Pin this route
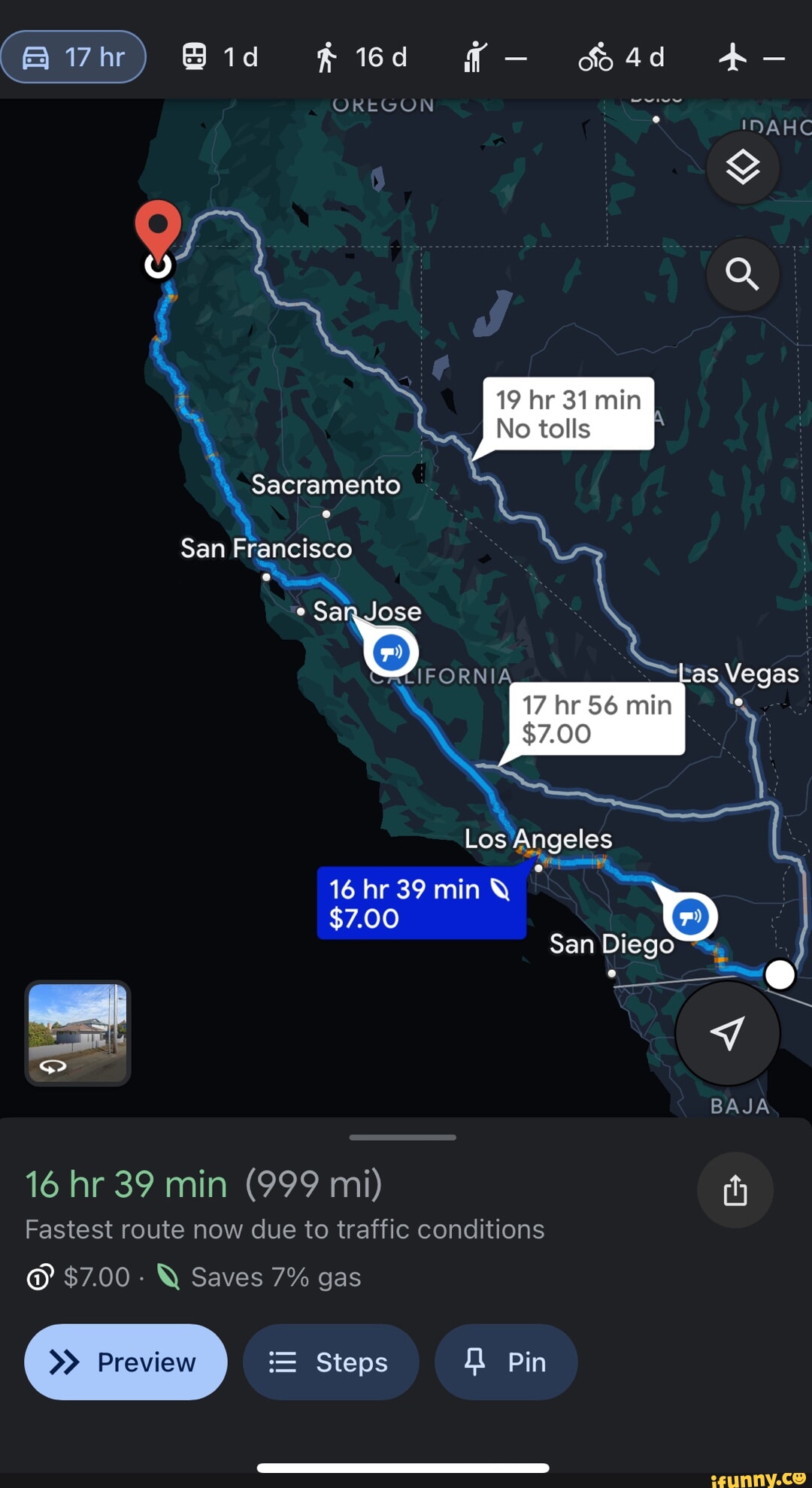Screen dimensions: 812x1488 click(x=506, y=1362)
